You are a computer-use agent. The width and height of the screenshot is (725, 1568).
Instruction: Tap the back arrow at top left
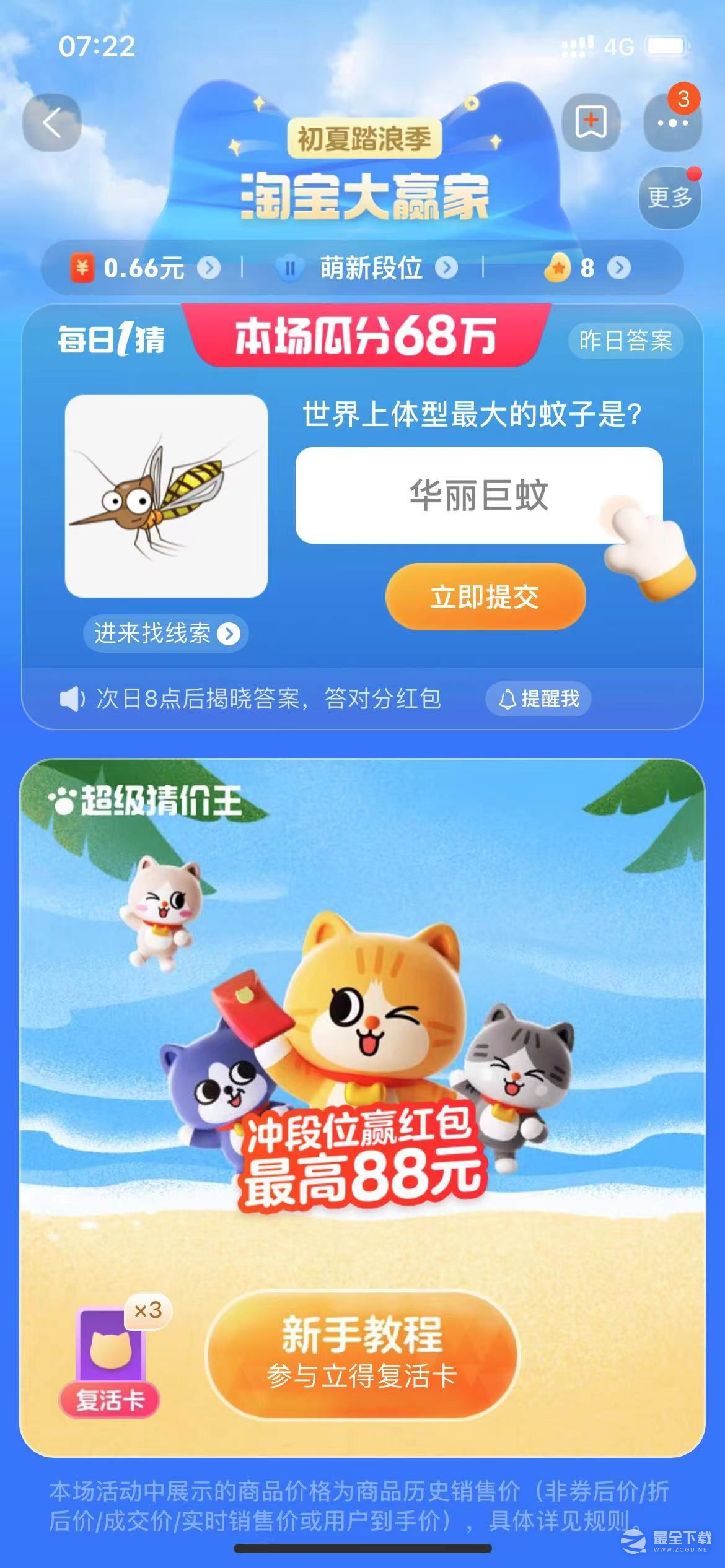(52, 122)
